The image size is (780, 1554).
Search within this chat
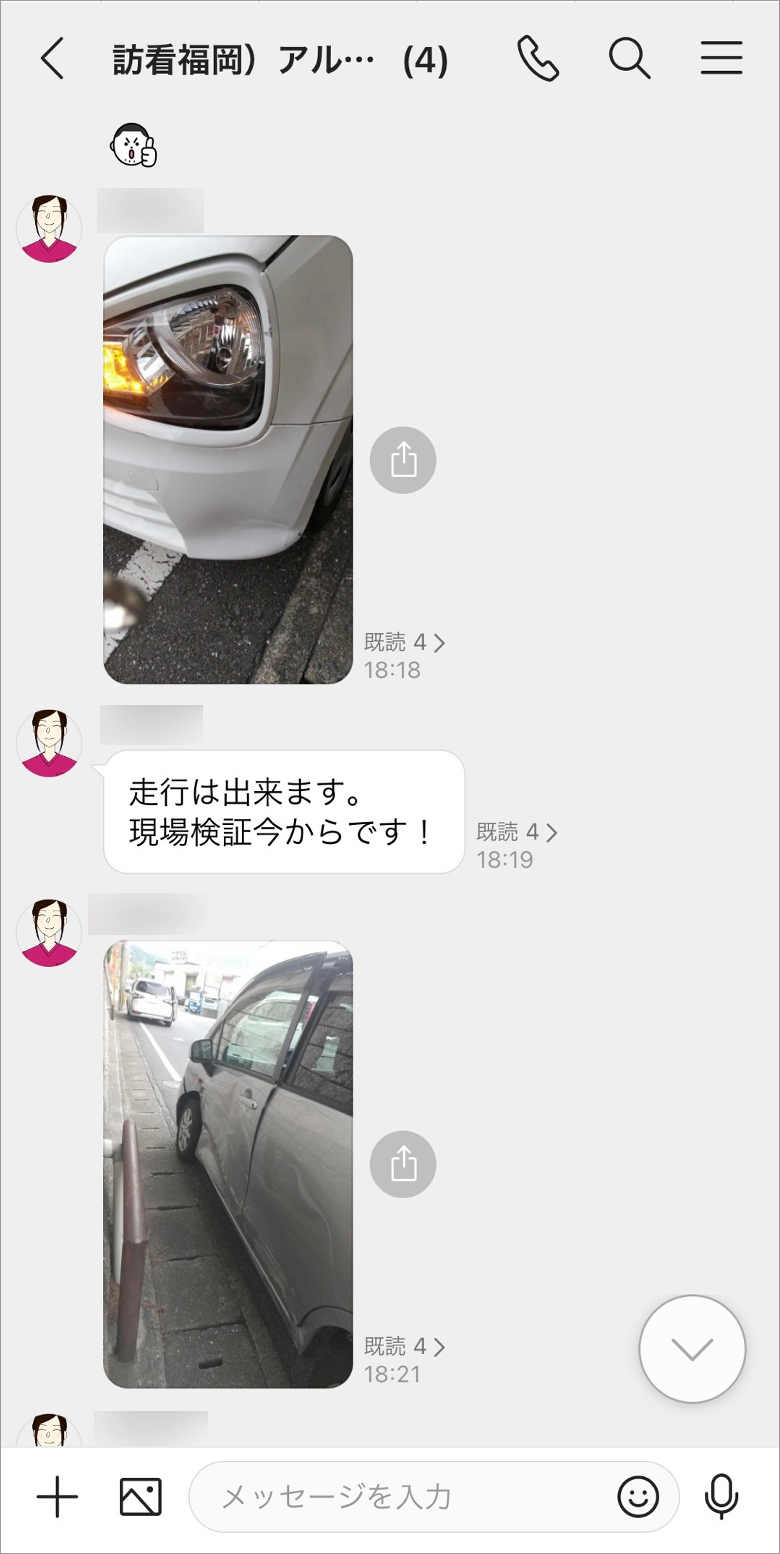point(629,60)
